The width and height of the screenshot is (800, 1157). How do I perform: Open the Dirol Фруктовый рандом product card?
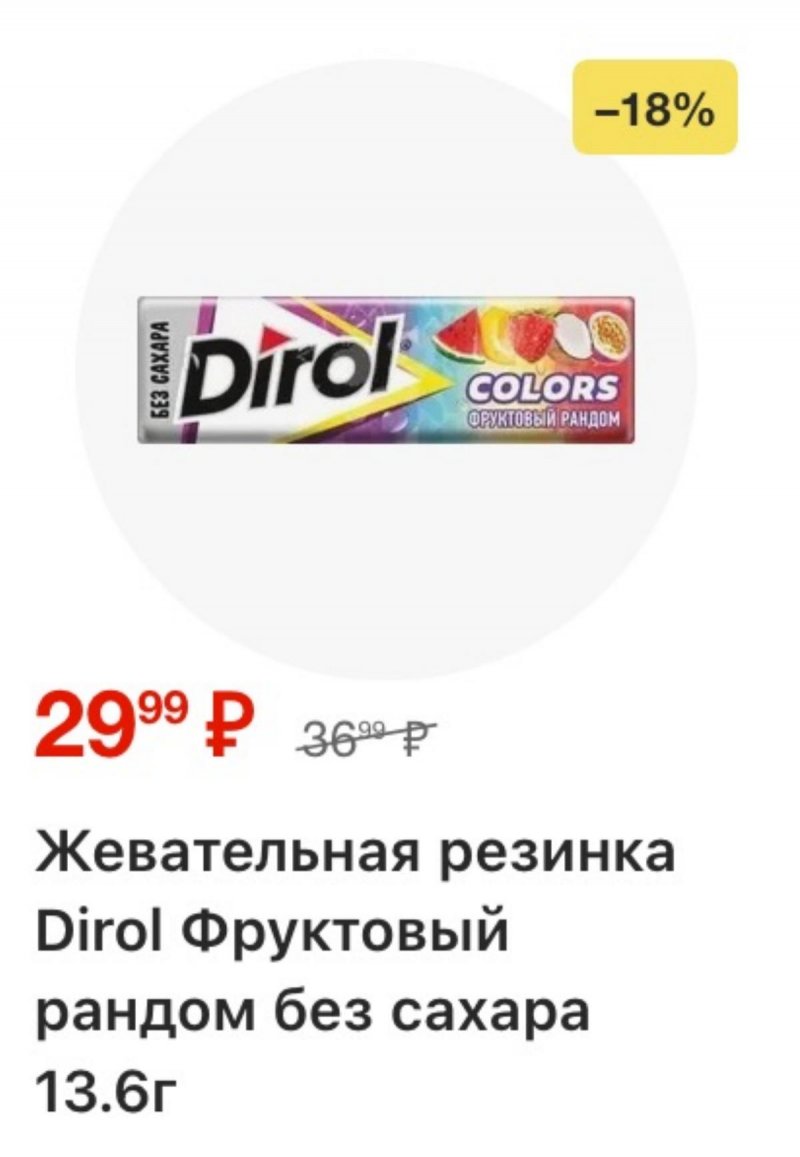[x=385, y=370]
